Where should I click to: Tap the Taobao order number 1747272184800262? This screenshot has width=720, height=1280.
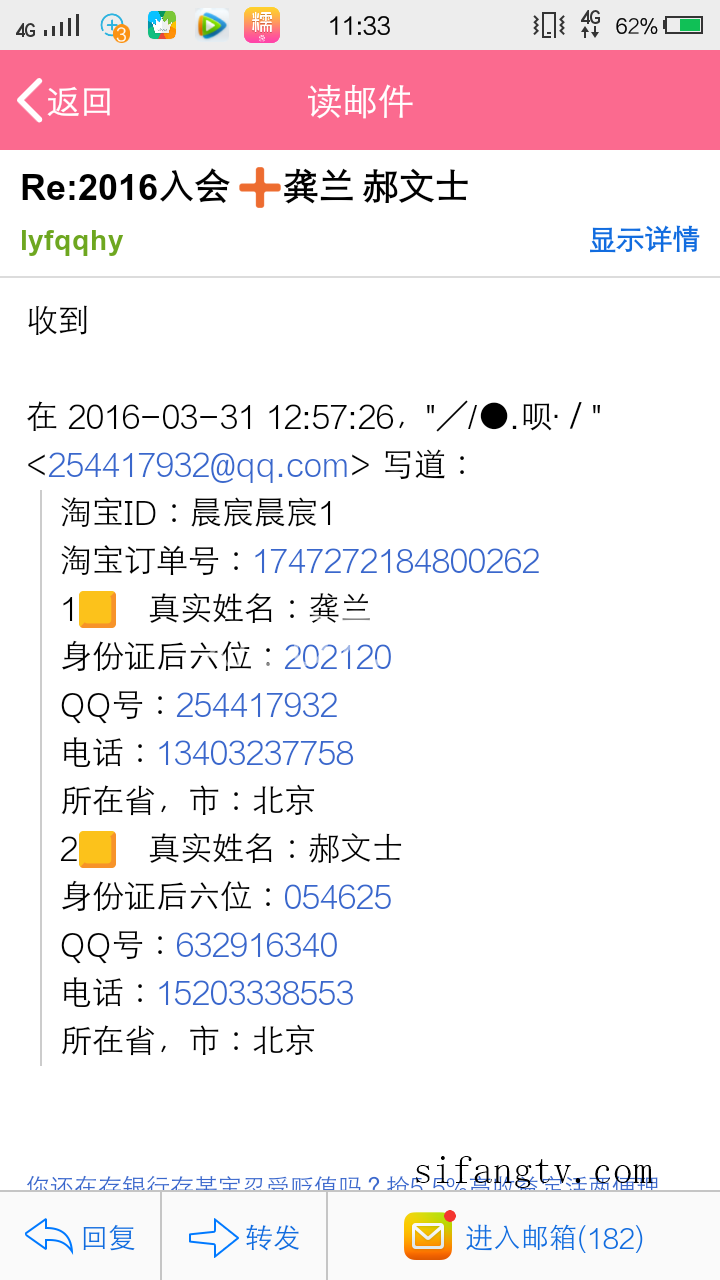[x=396, y=561]
